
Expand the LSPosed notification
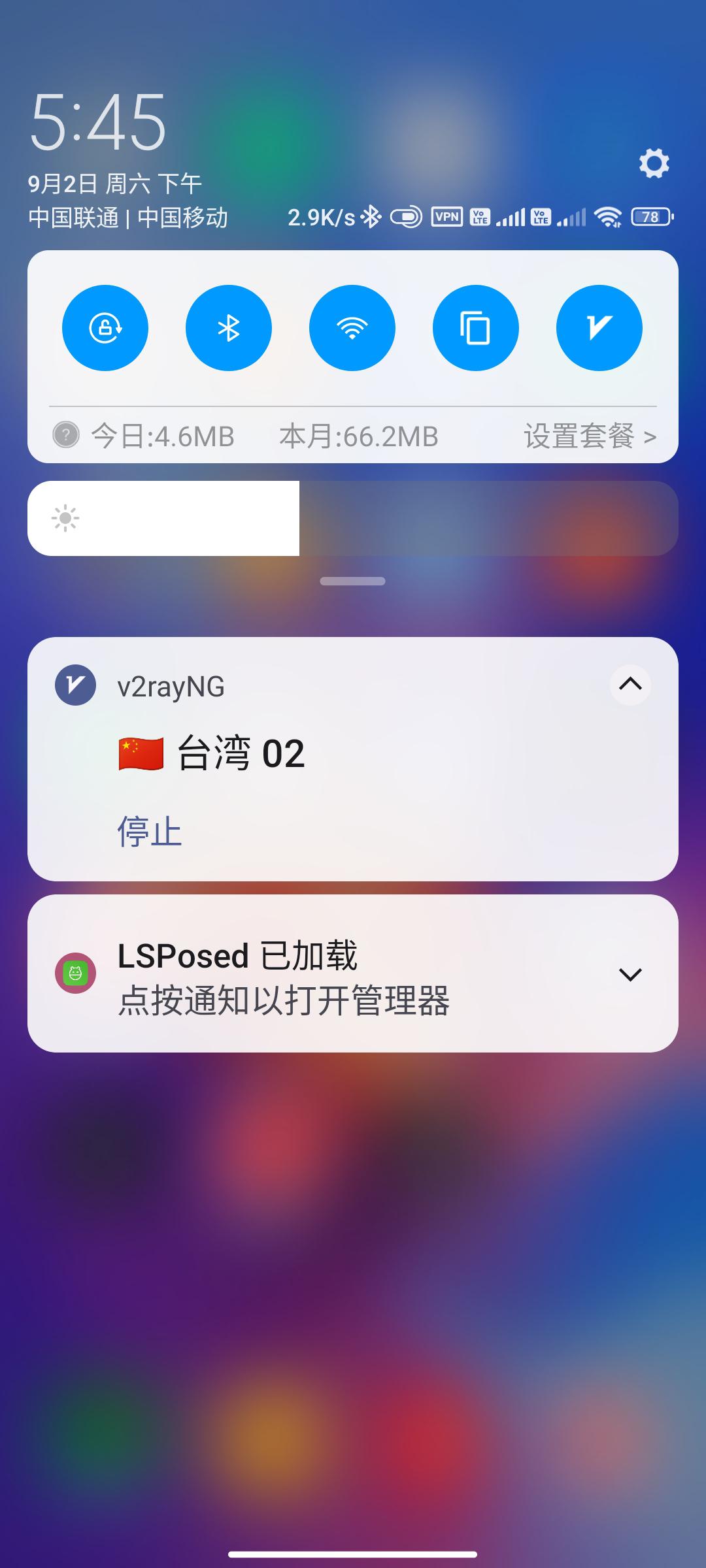point(630,975)
